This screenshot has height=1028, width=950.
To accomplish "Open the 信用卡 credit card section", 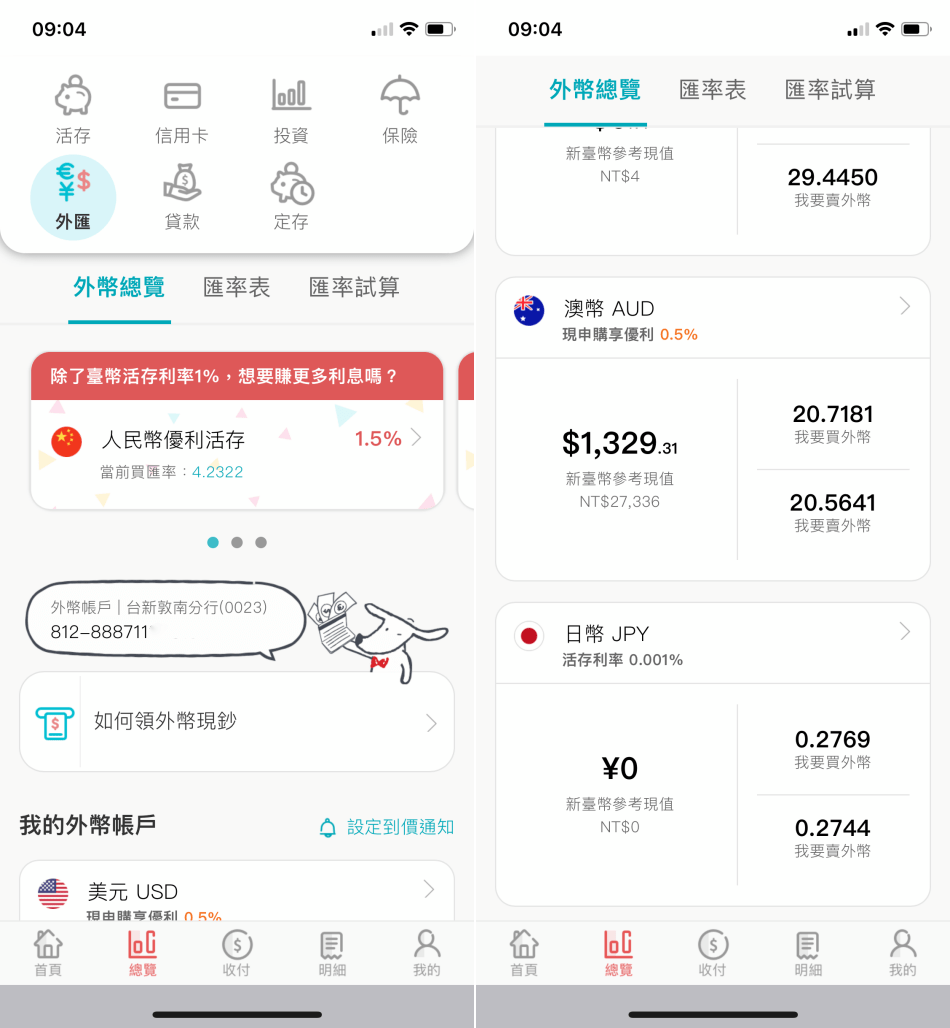I will tap(182, 109).
